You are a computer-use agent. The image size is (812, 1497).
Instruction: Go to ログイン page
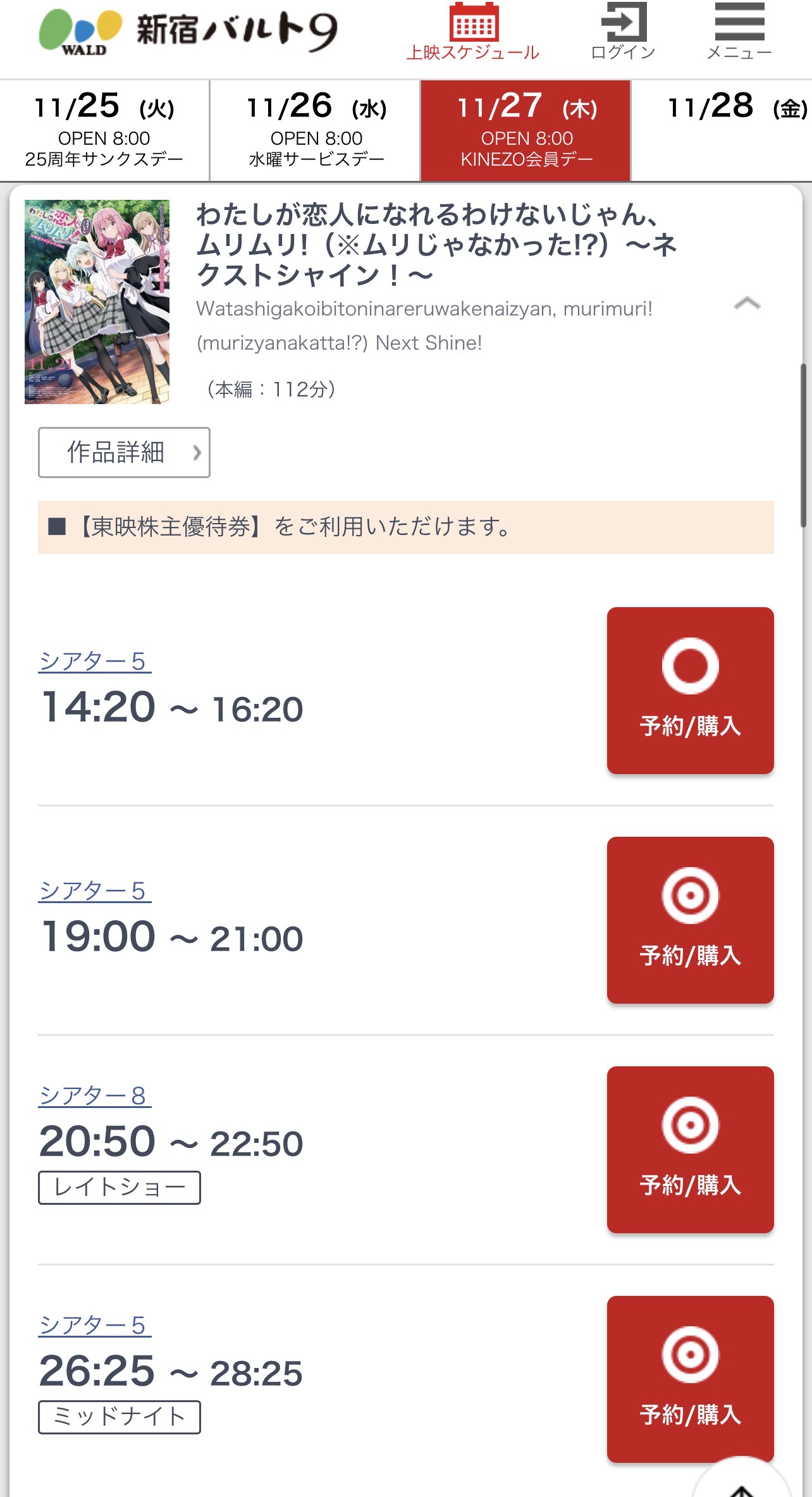coord(623,32)
